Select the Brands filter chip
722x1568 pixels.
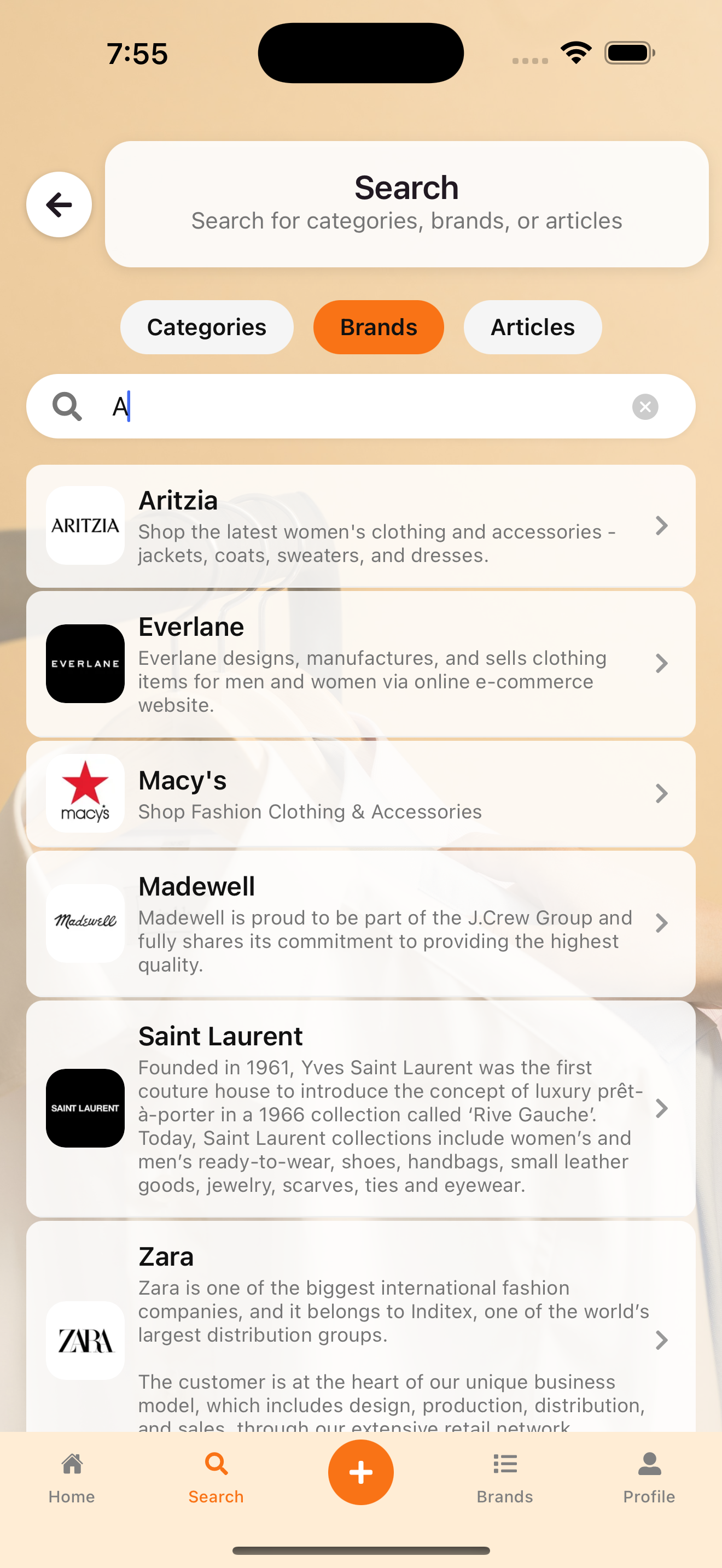coord(378,327)
